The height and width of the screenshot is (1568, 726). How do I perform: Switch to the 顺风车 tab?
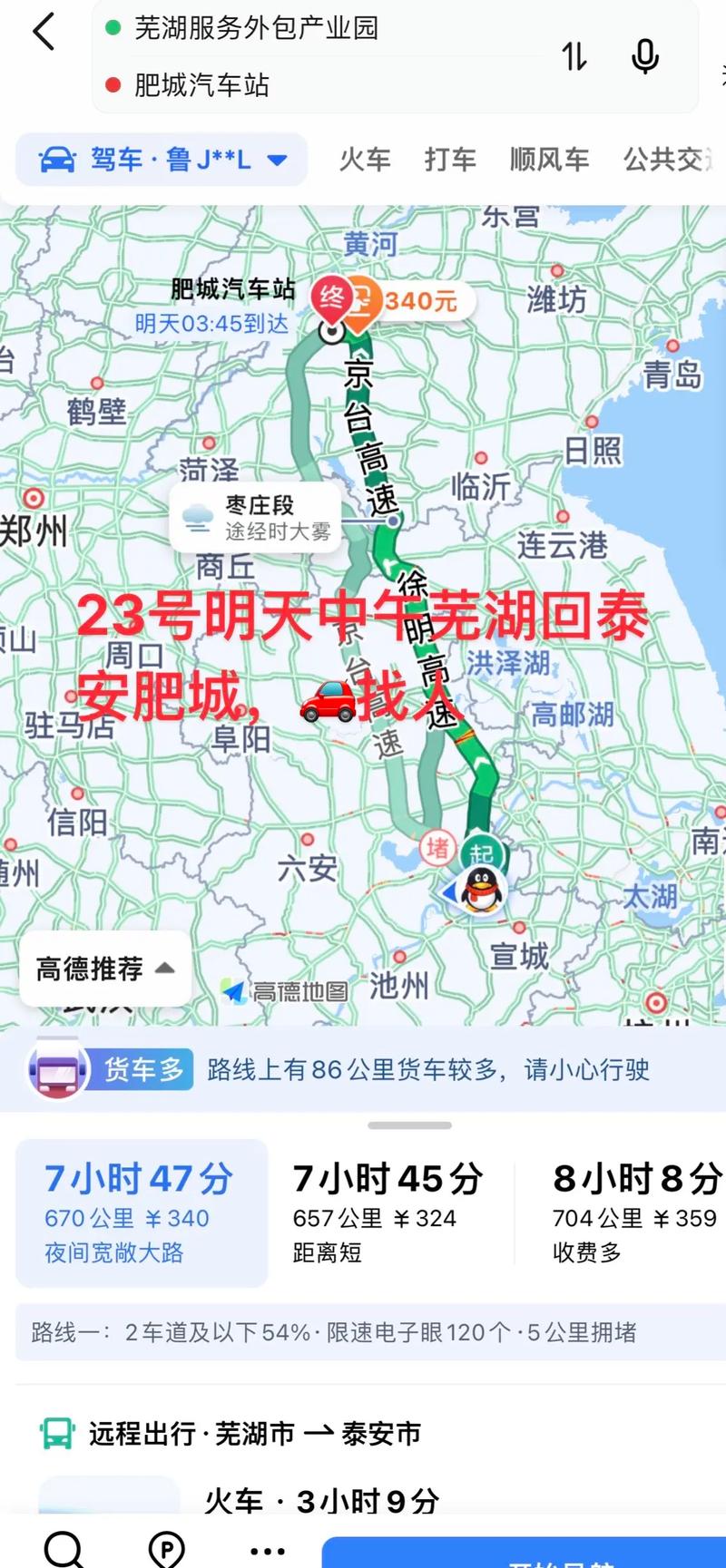[549, 161]
